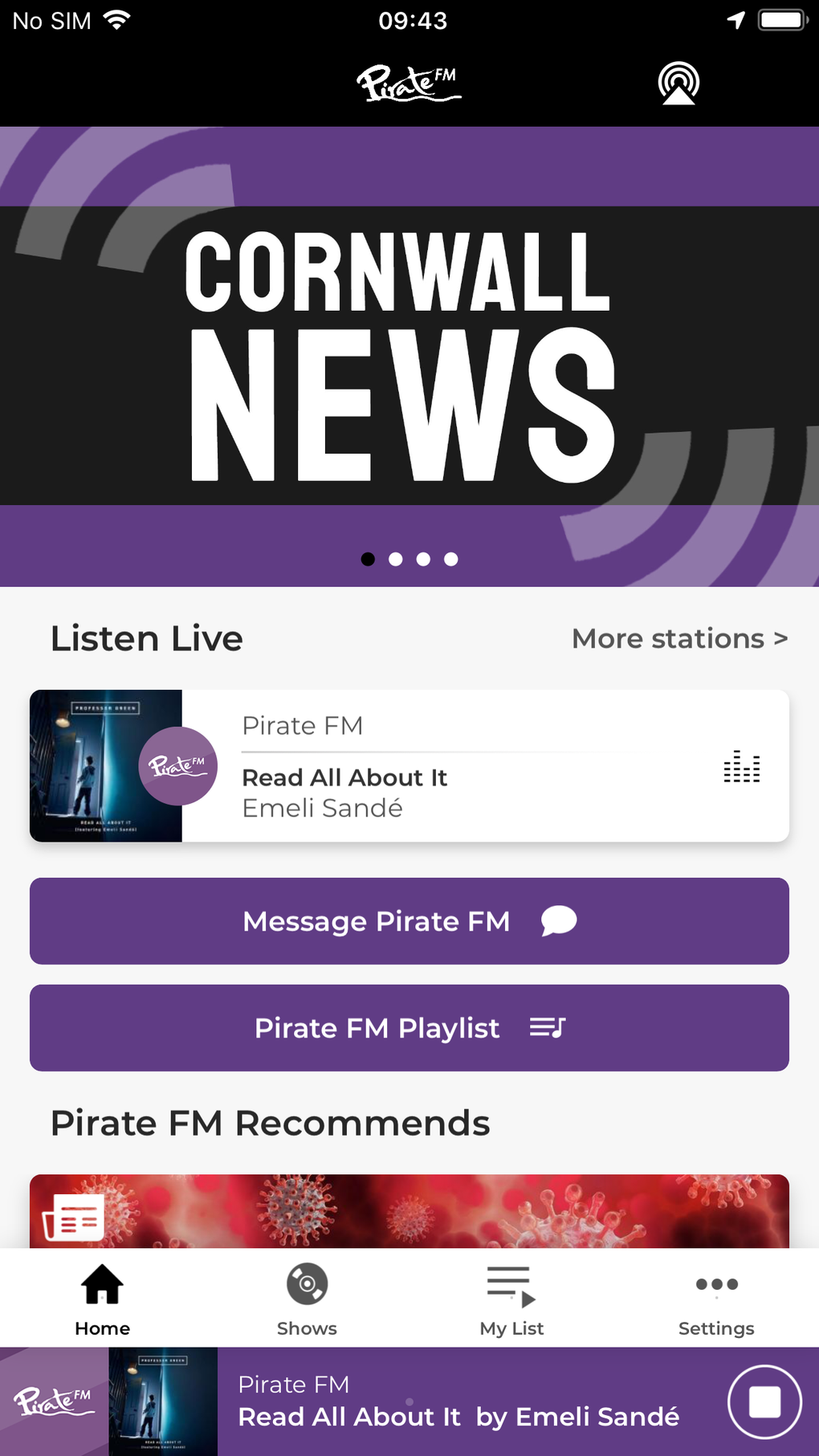Select the last carousel dot
The width and height of the screenshot is (819, 1456).
click(451, 559)
